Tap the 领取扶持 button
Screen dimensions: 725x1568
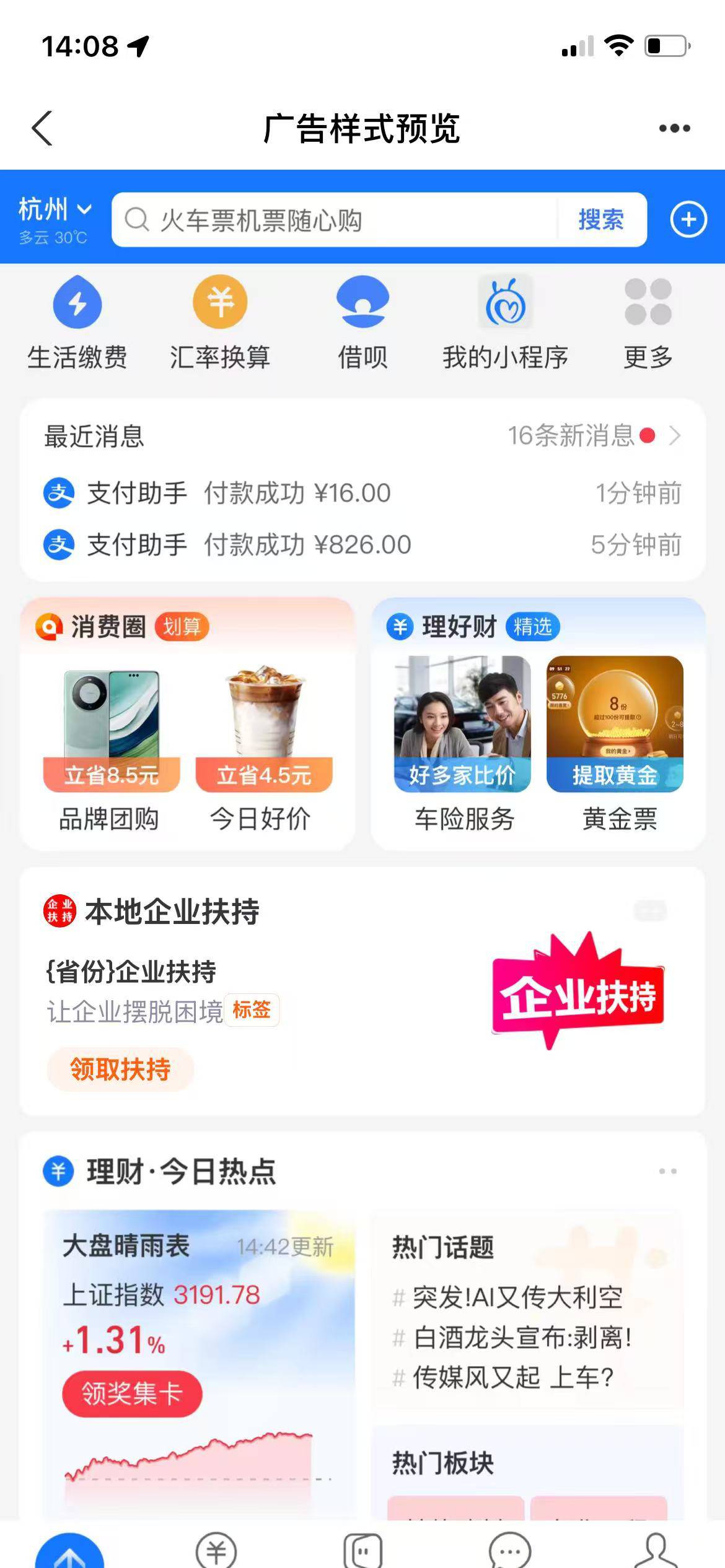120,1069
